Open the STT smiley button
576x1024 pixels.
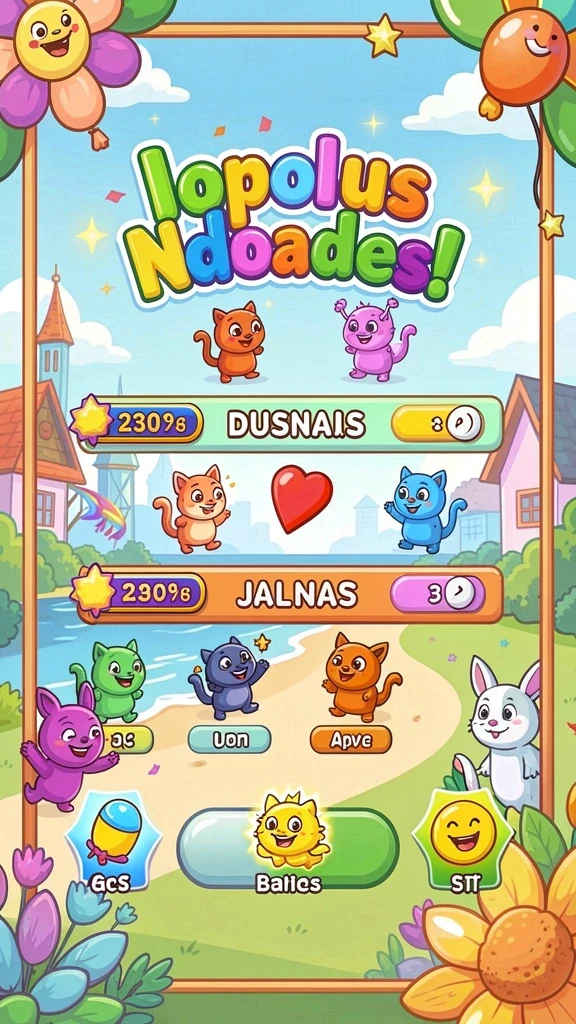[464, 842]
